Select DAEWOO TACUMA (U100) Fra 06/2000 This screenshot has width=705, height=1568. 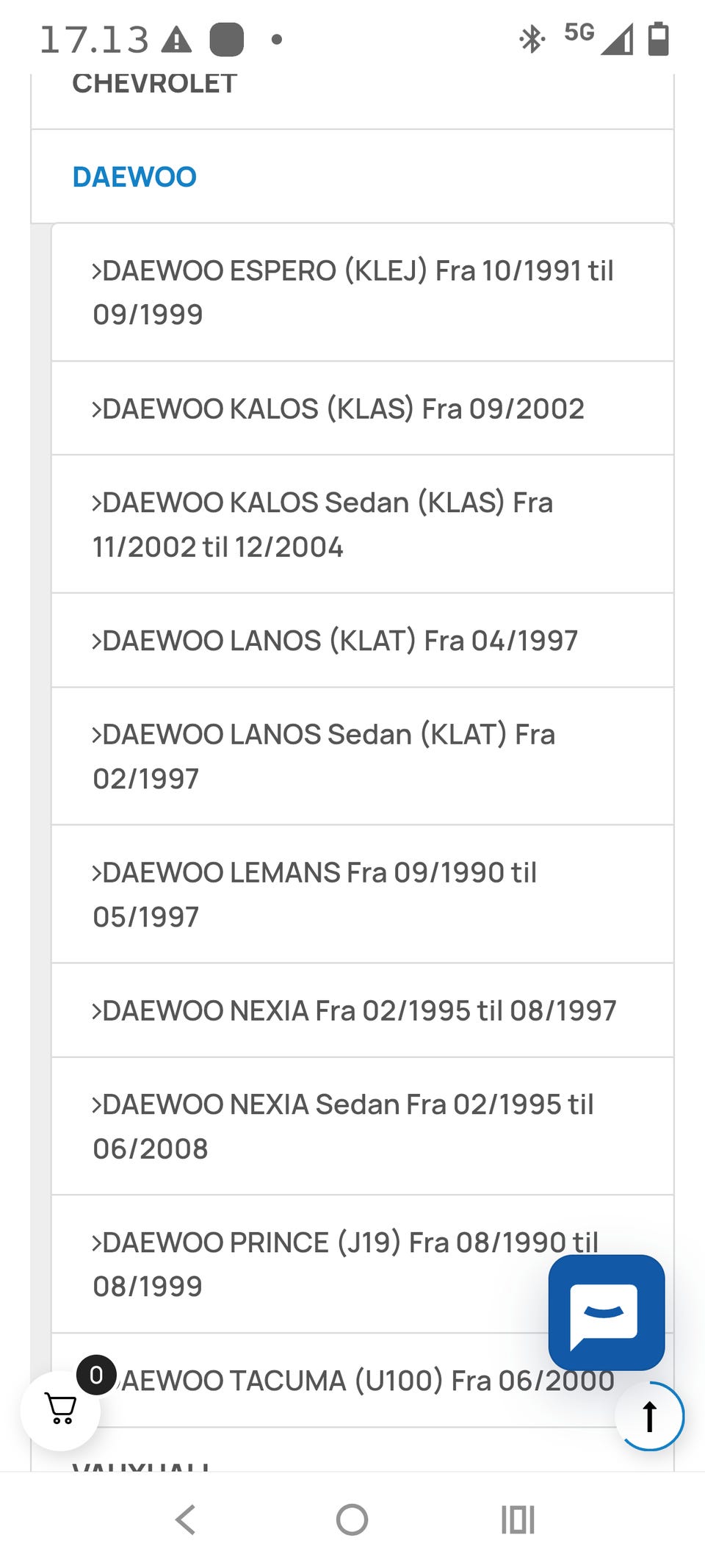click(x=362, y=1381)
